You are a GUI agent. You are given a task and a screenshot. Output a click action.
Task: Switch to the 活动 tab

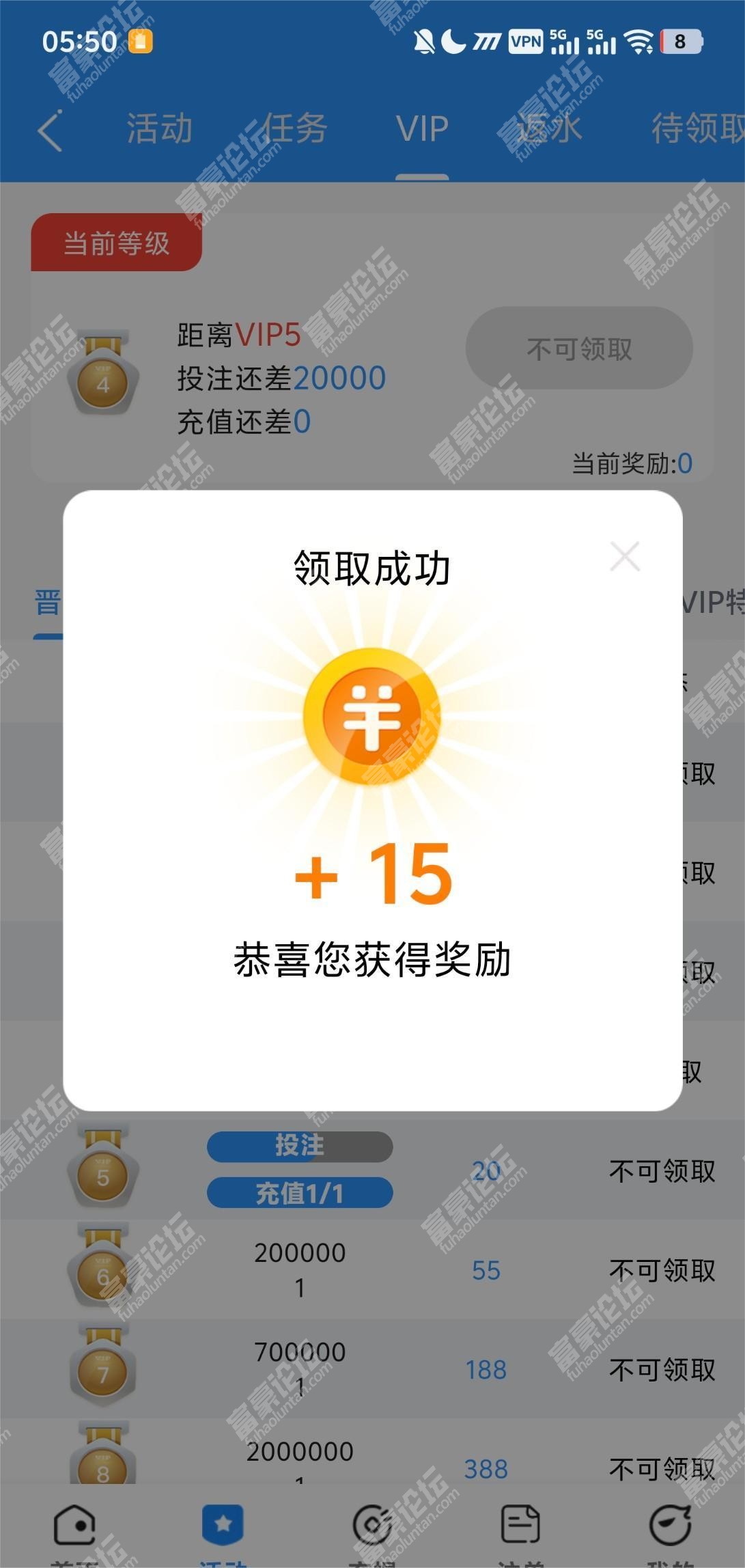point(159,128)
